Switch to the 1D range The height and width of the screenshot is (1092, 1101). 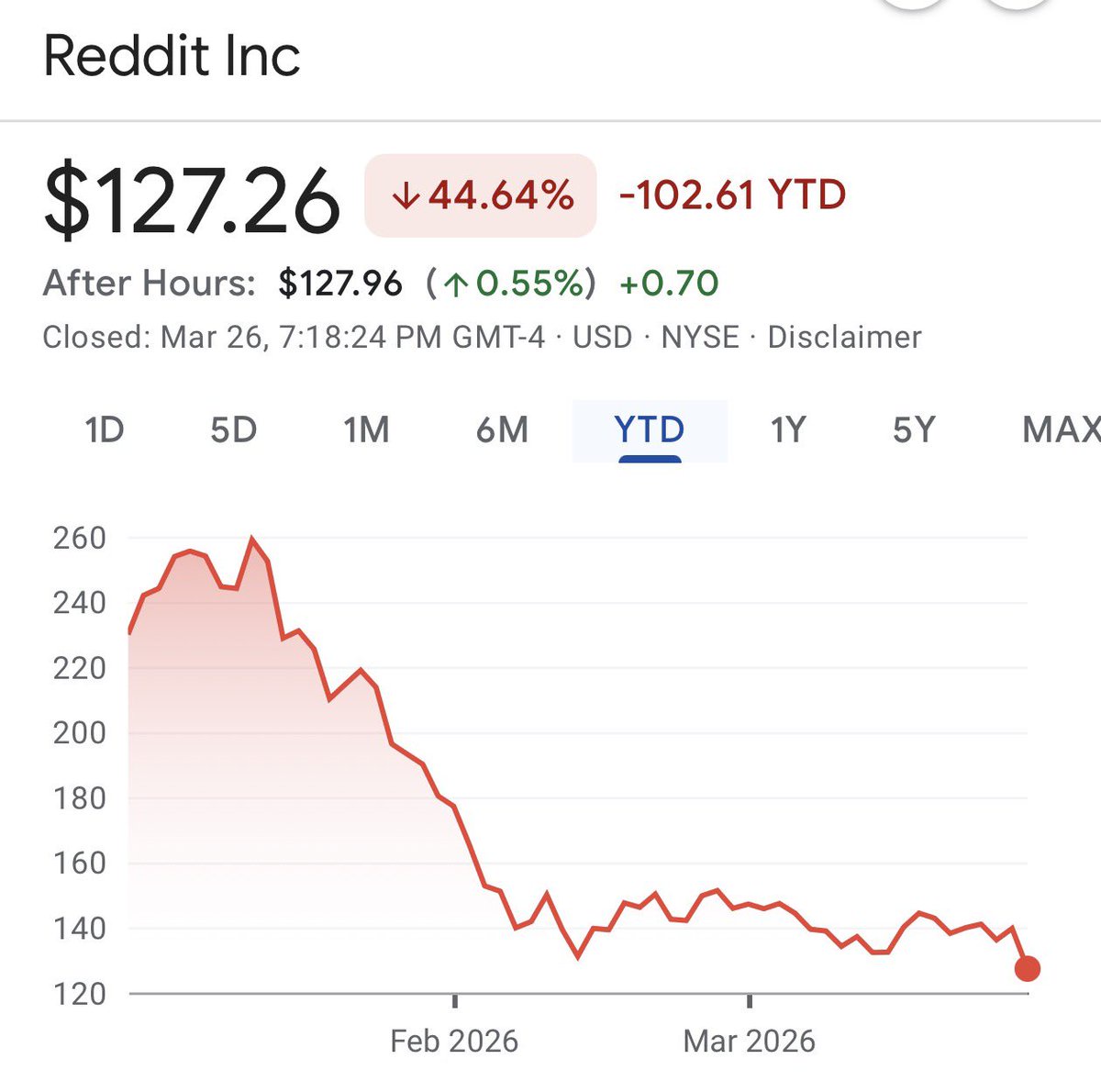(104, 429)
